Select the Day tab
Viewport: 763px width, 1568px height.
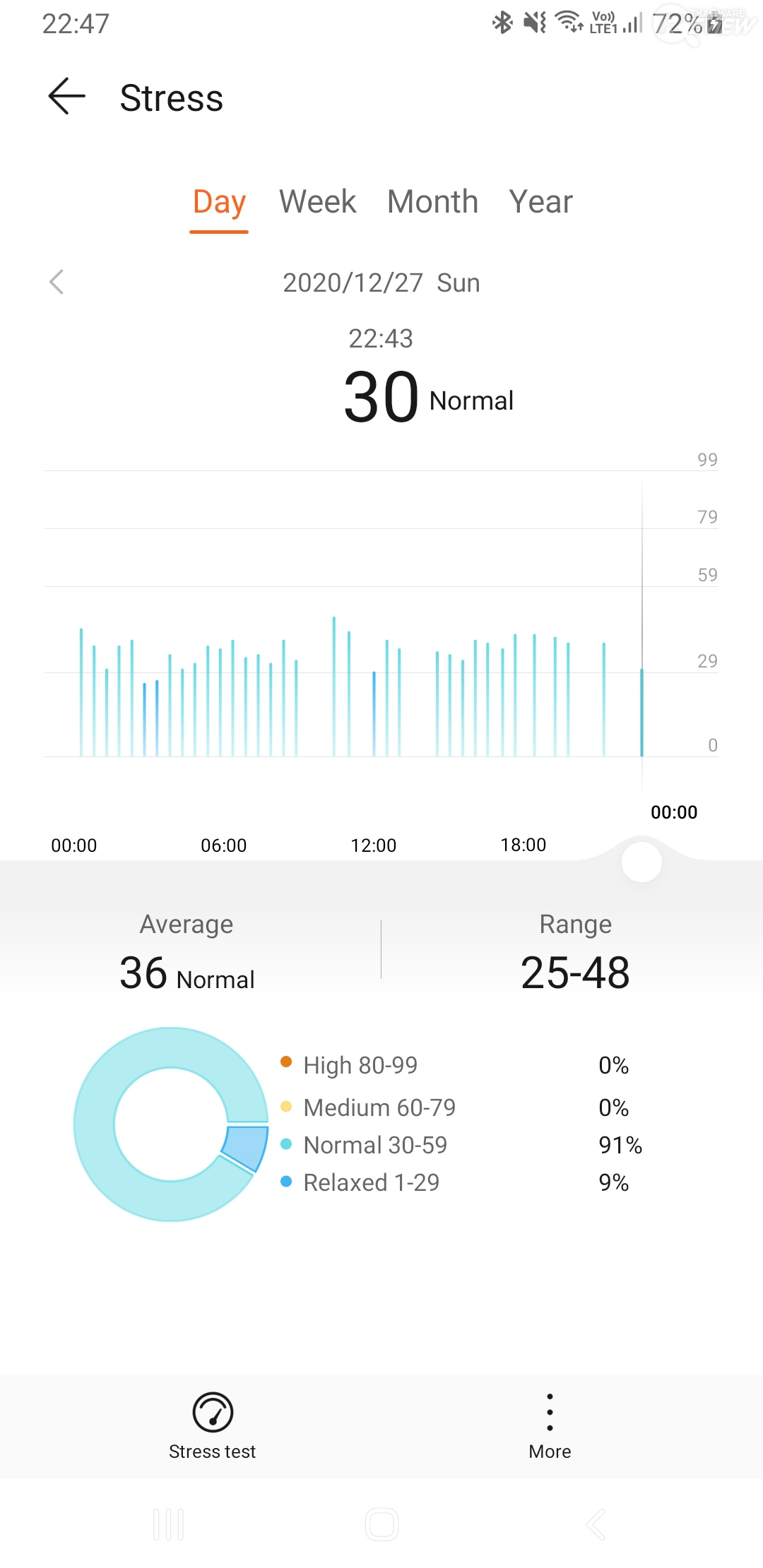tap(219, 202)
